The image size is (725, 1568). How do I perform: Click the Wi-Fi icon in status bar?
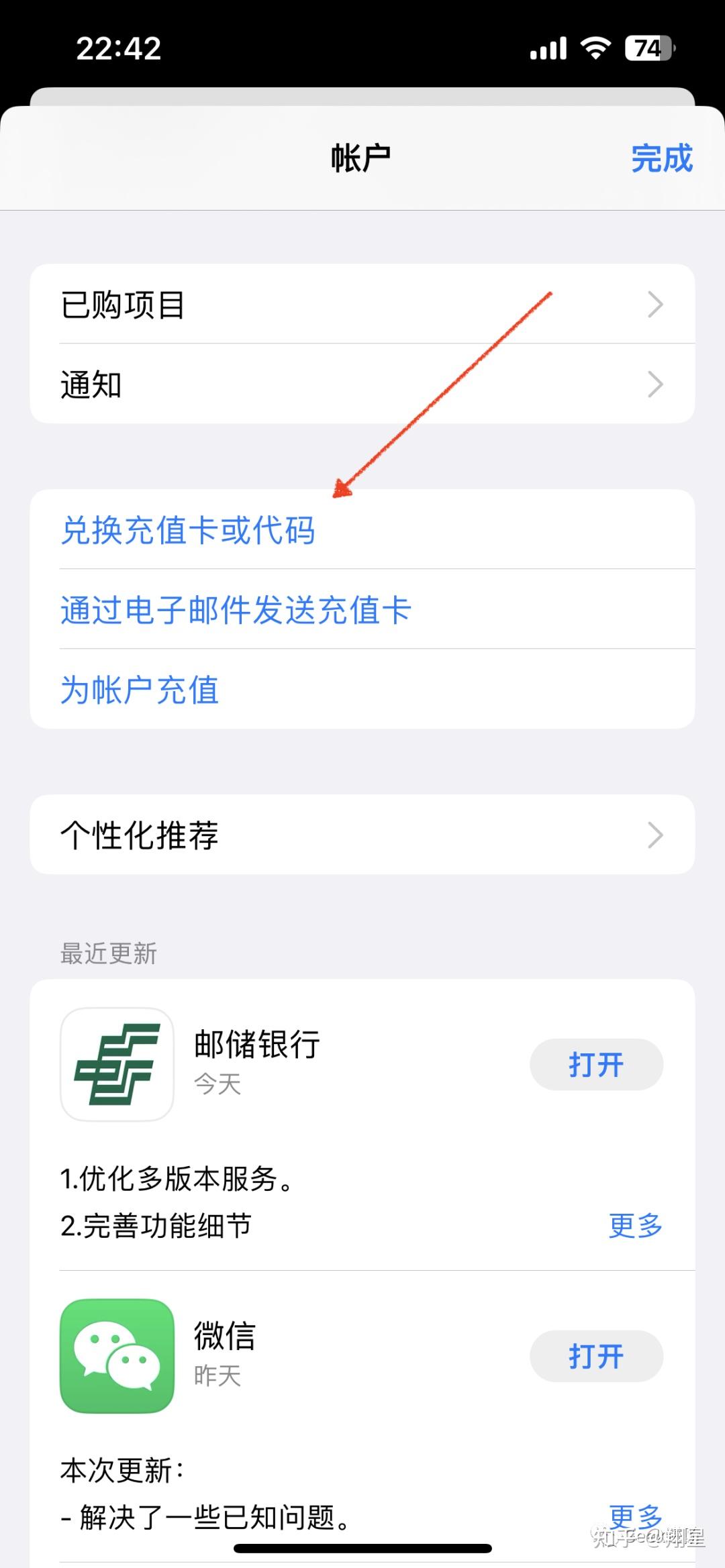click(593, 48)
